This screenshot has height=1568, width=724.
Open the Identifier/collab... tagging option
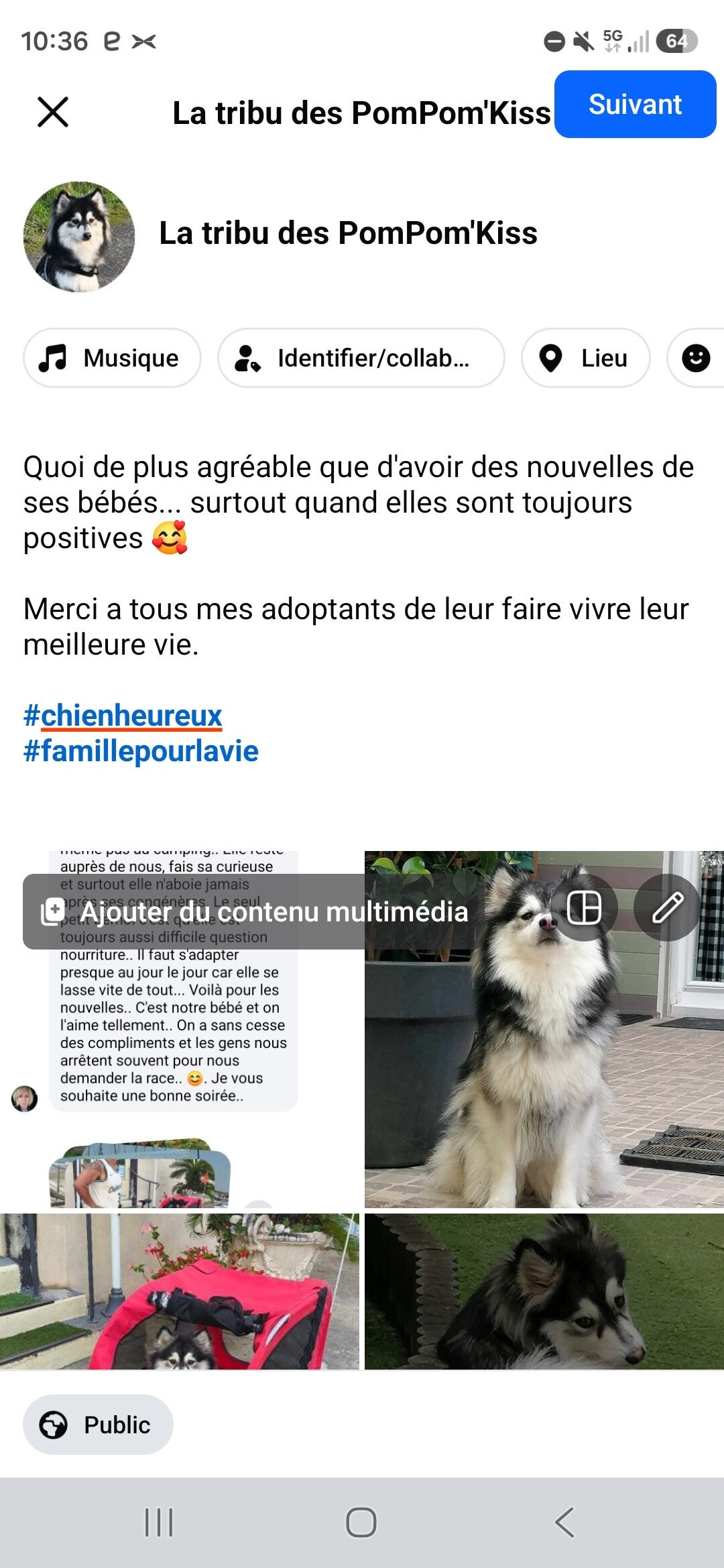click(x=361, y=358)
